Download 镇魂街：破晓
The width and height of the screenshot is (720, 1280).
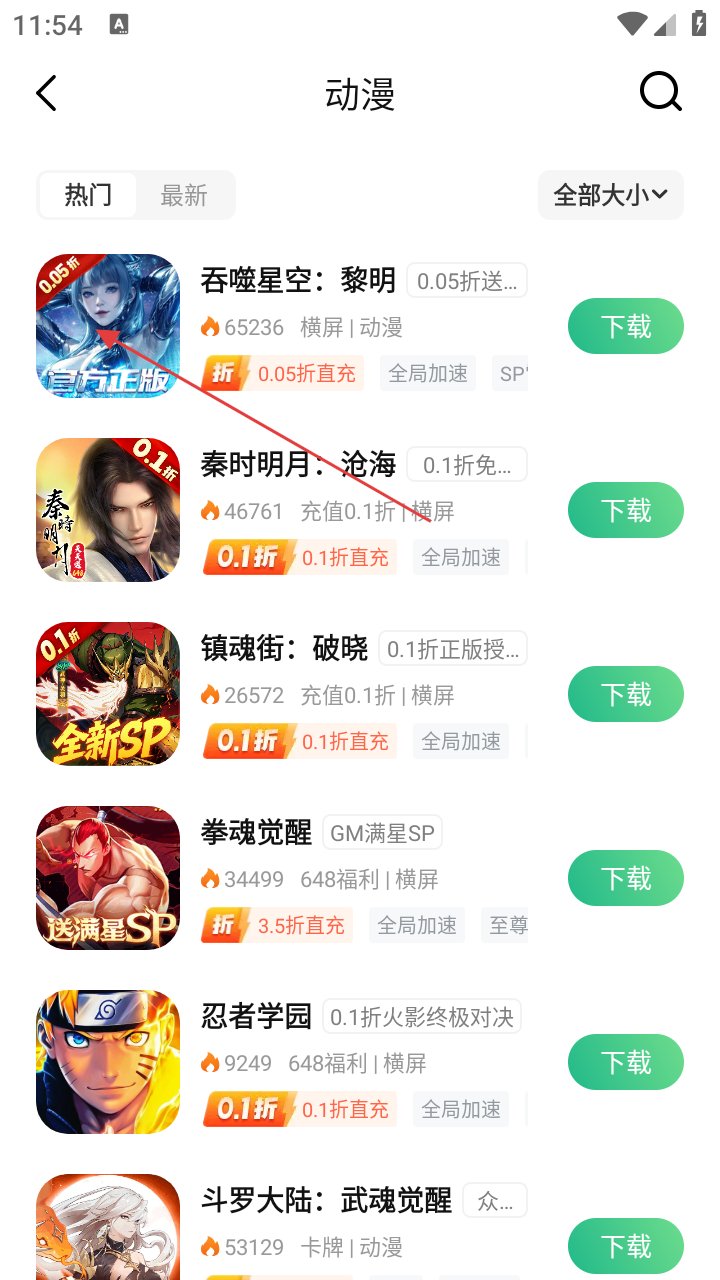625,694
